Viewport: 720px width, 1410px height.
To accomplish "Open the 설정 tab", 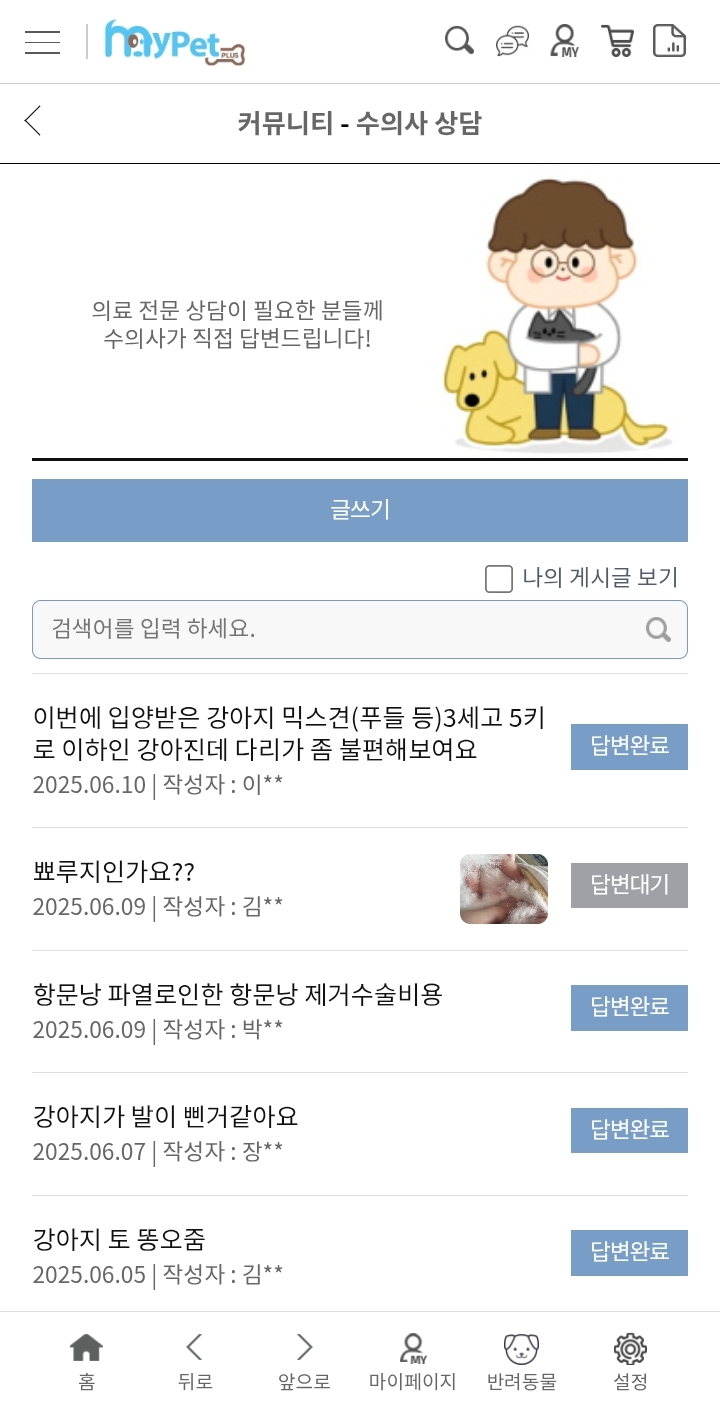I will point(630,1362).
